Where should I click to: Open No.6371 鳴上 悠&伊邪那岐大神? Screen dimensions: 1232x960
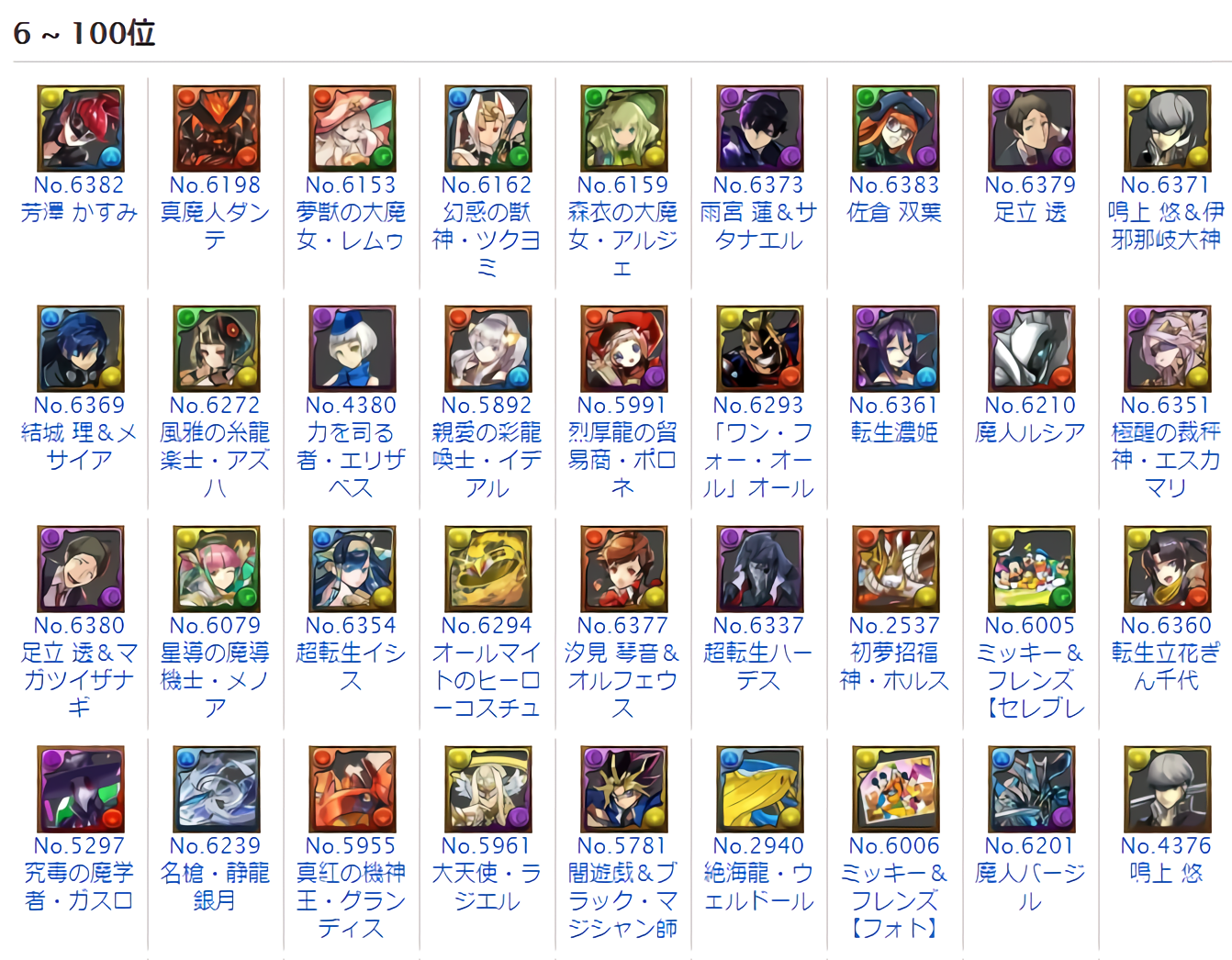click(1166, 128)
